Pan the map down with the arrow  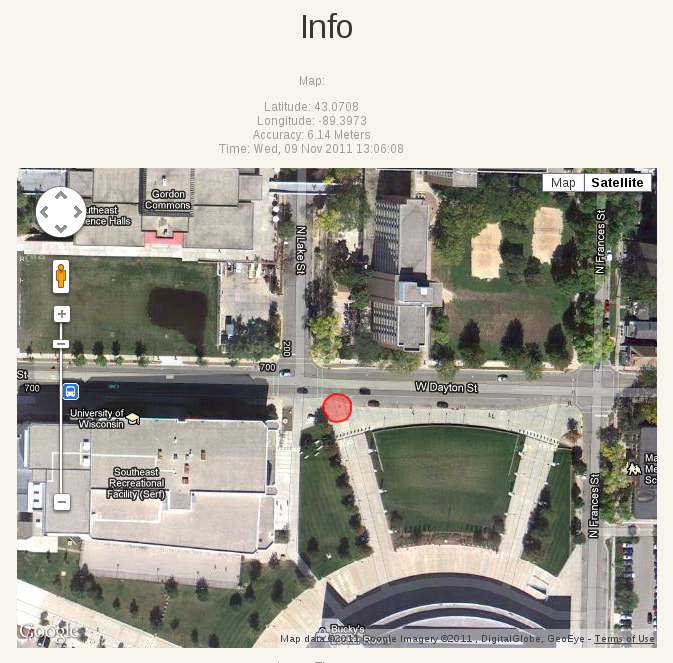pyautogui.click(x=61, y=229)
